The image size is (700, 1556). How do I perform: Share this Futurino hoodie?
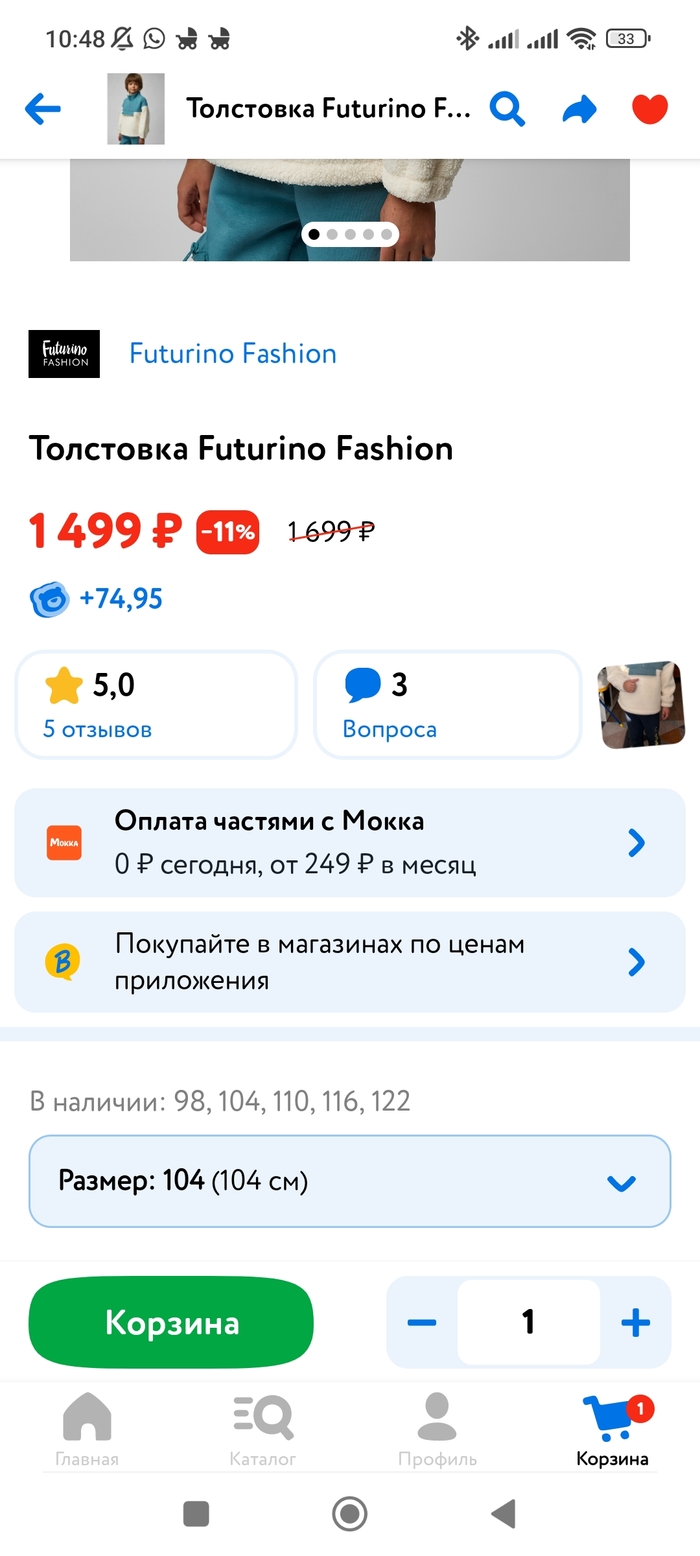579,109
